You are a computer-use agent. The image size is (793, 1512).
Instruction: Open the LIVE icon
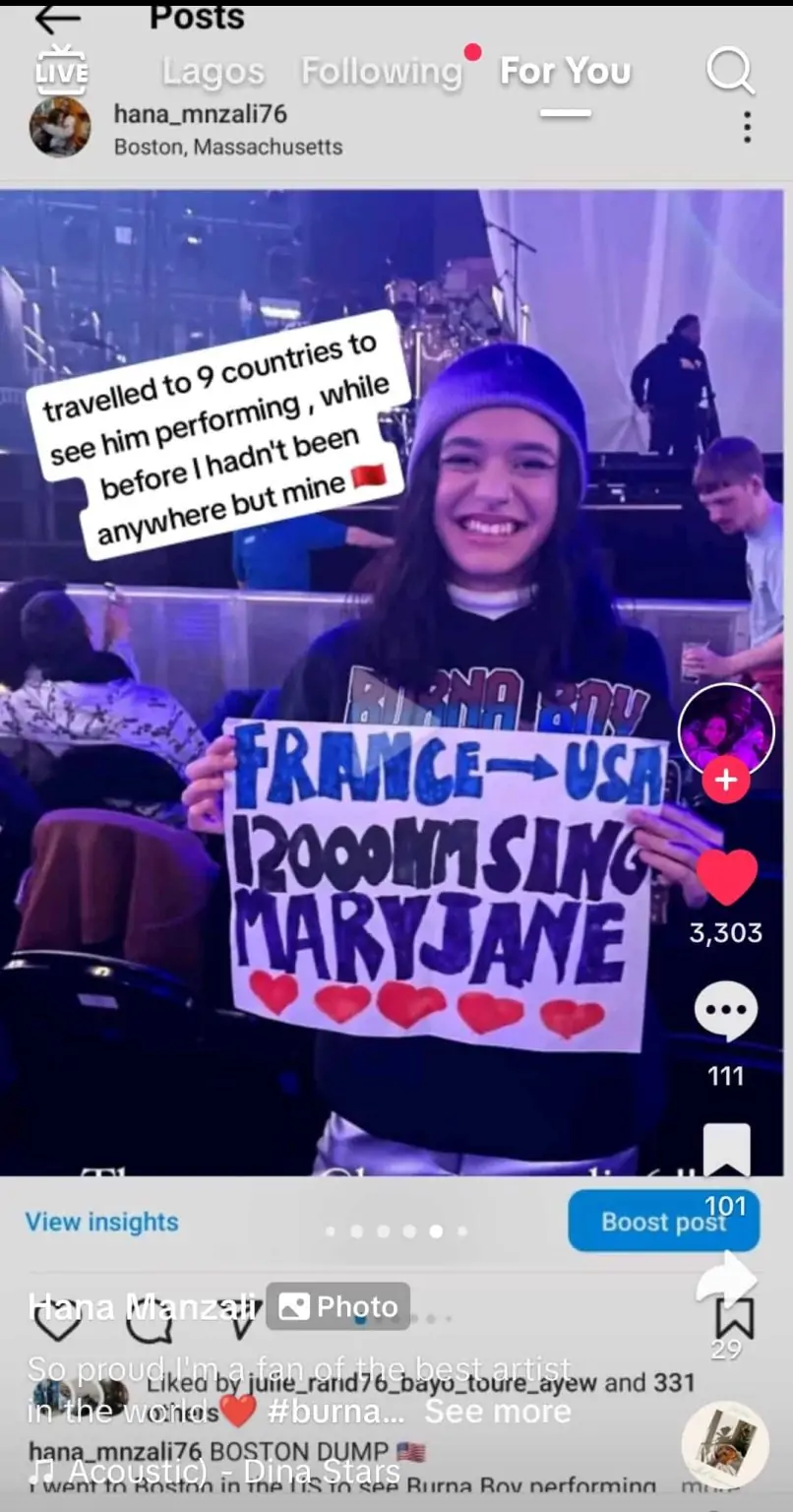pyautogui.click(x=61, y=71)
